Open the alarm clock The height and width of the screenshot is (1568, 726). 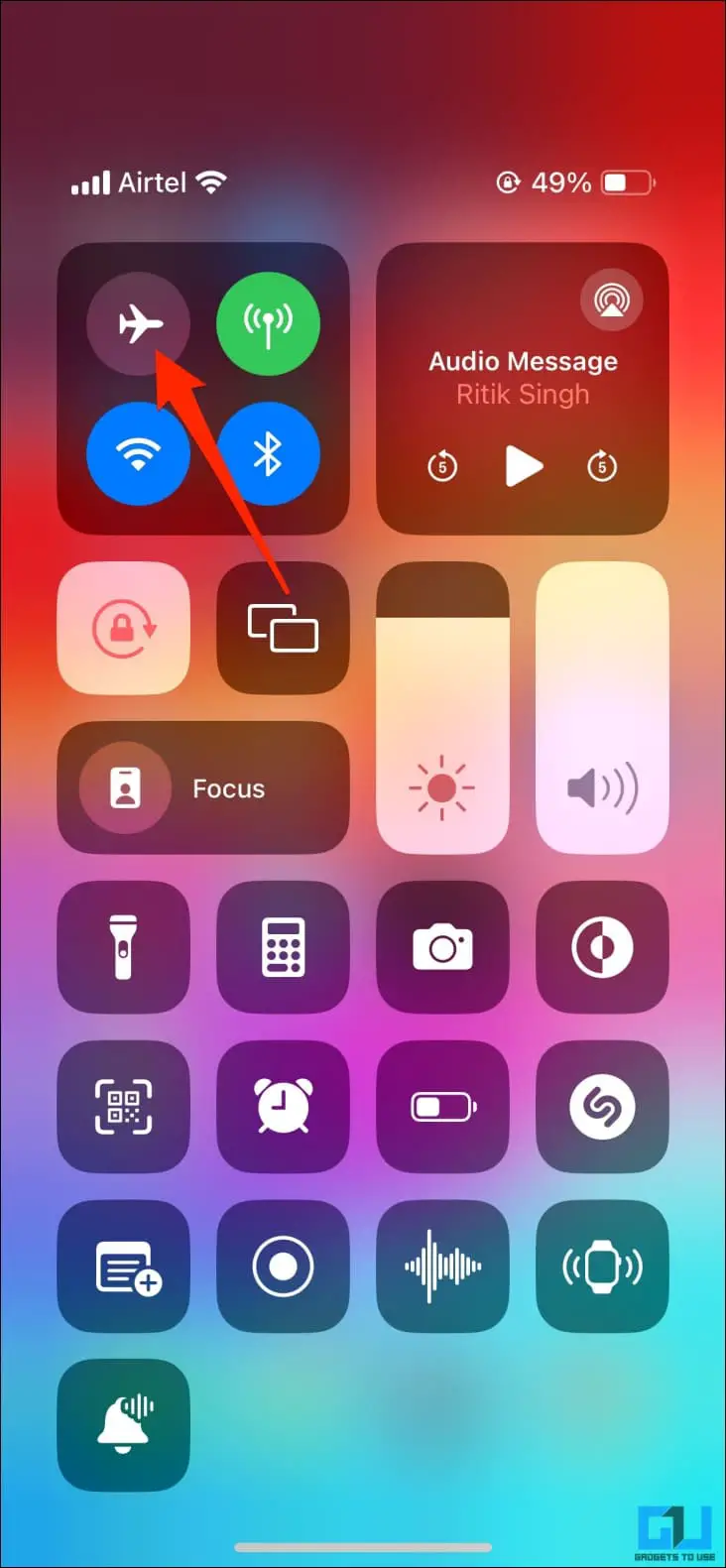(283, 1107)
